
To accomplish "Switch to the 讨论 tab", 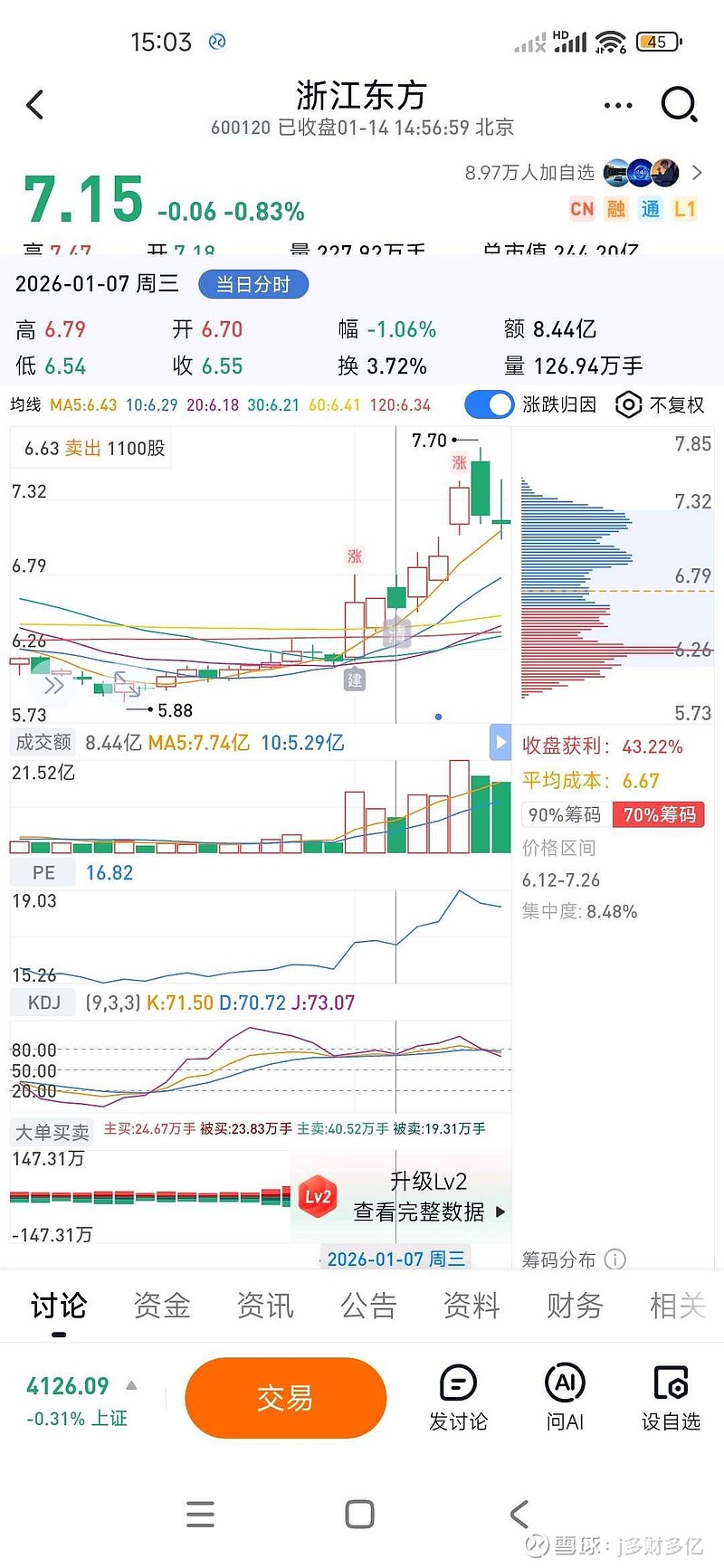I will 59,1306.
